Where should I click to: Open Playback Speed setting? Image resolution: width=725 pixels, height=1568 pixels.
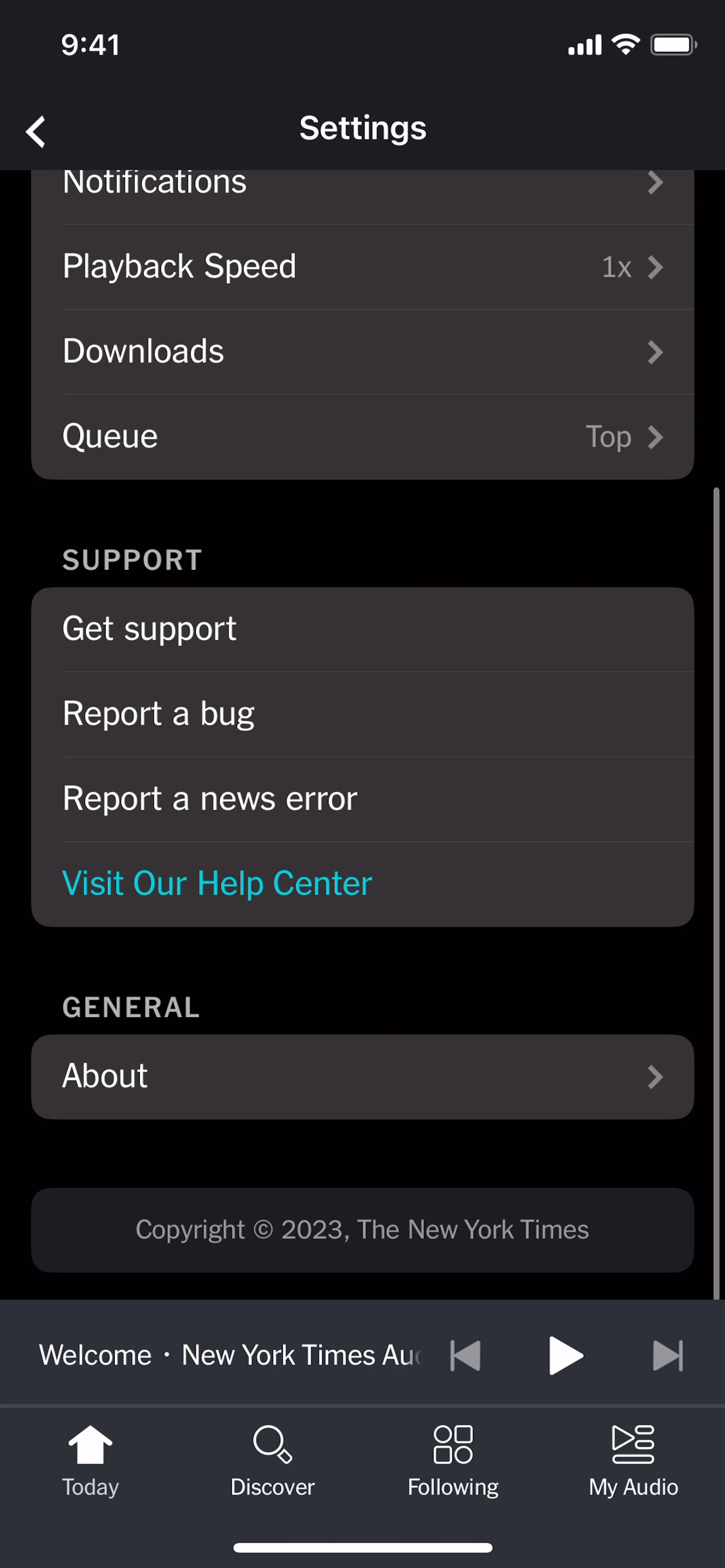(362, 266)
